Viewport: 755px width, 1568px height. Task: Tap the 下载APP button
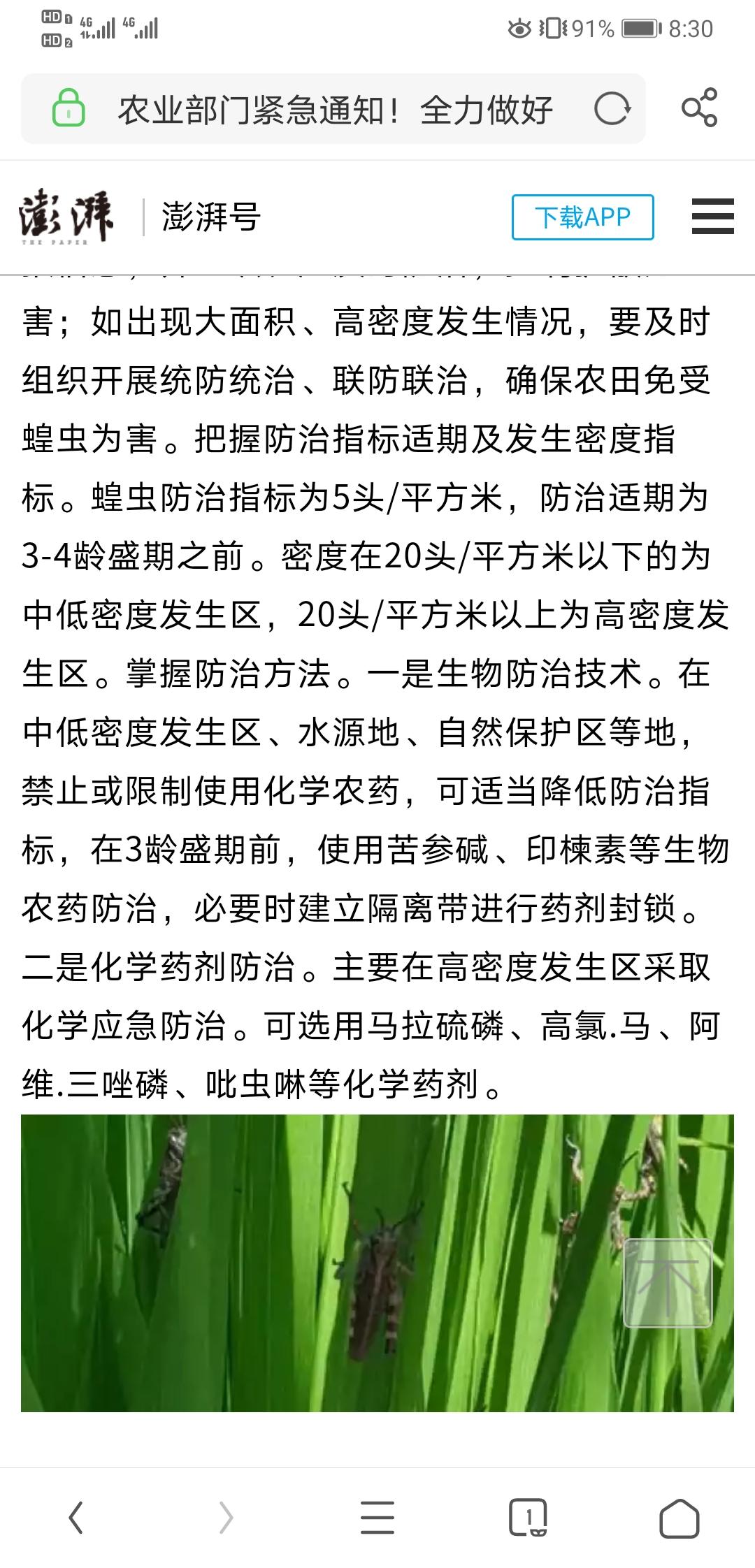point(582,217)
